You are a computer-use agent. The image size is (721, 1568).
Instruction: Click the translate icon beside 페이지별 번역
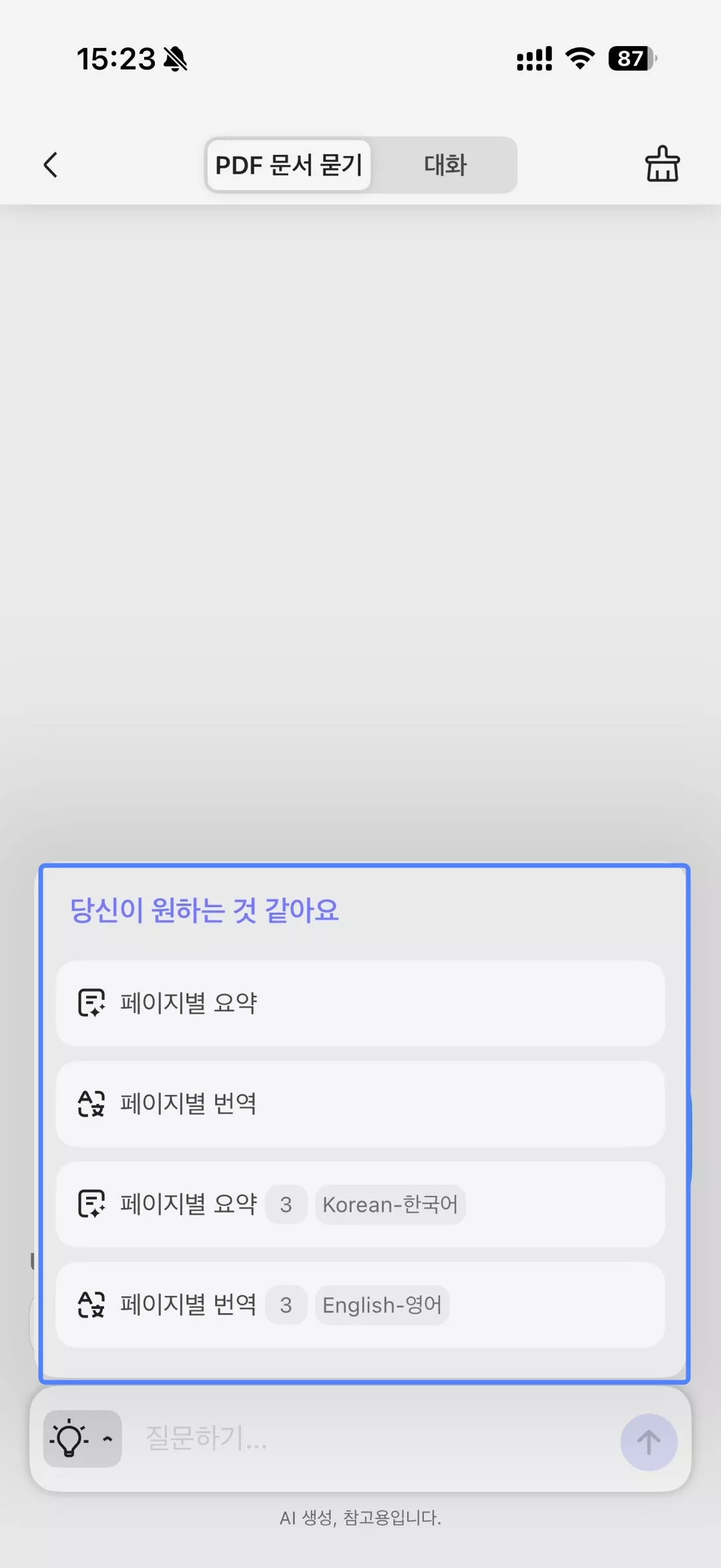click(x=91, y=1103)
